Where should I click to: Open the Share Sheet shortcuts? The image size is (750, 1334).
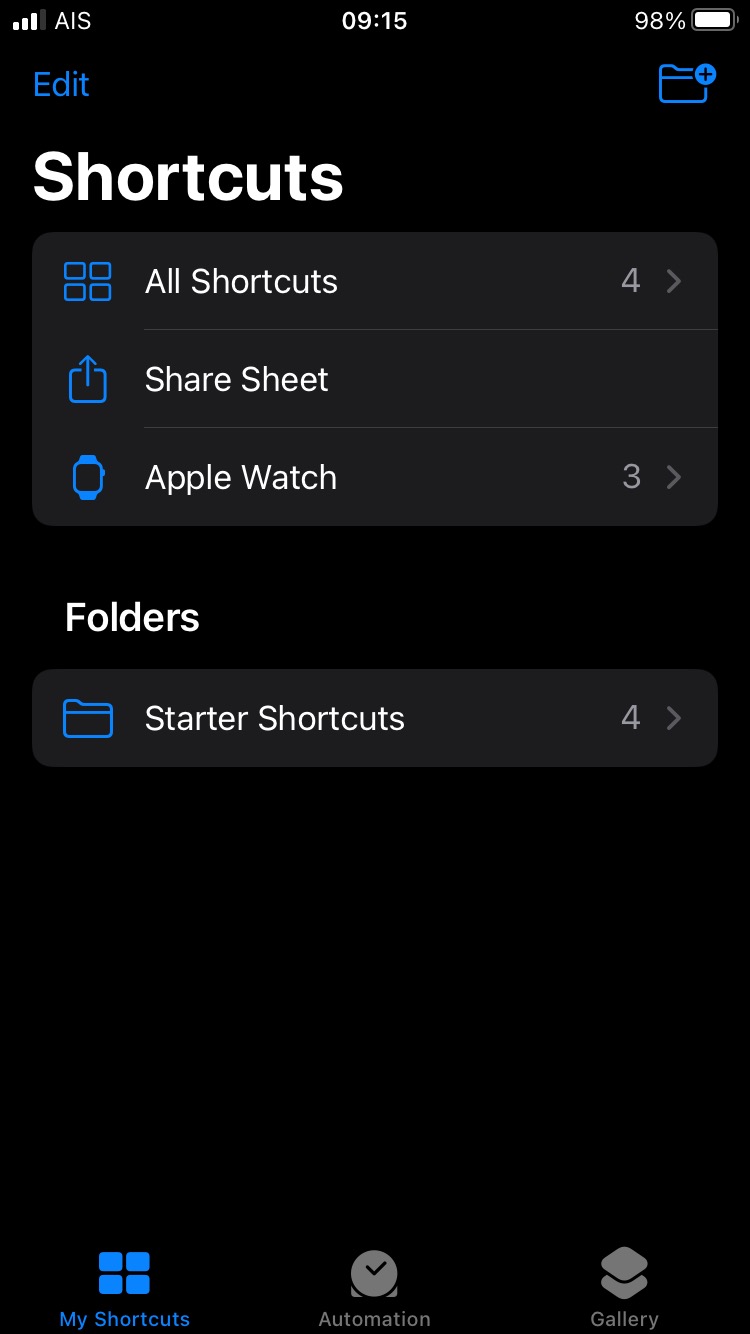point(374,379)
